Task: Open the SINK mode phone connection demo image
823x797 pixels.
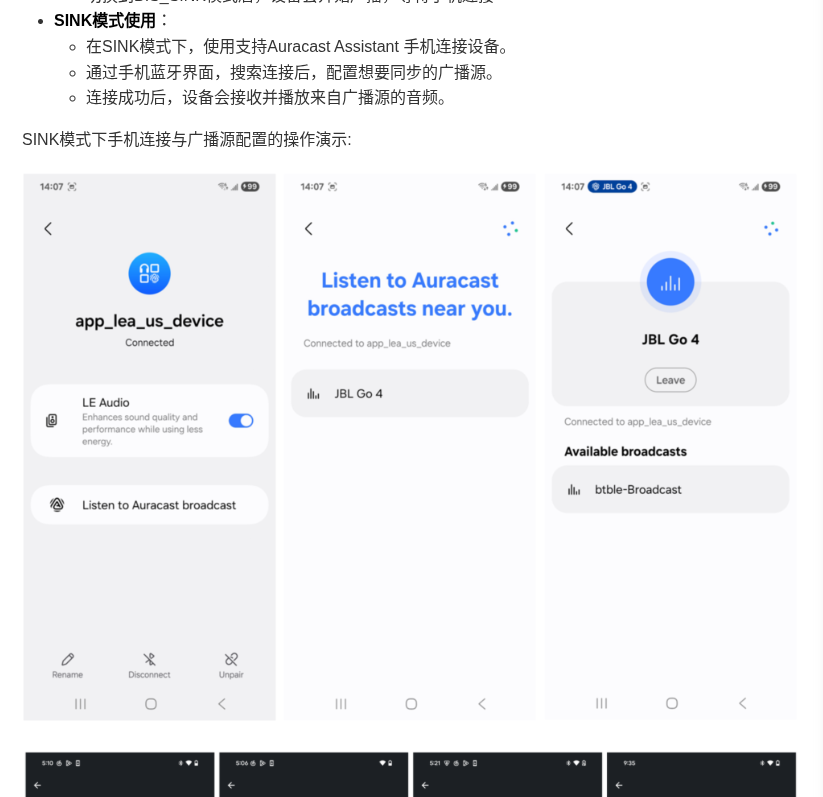Action: click(410, 446)
